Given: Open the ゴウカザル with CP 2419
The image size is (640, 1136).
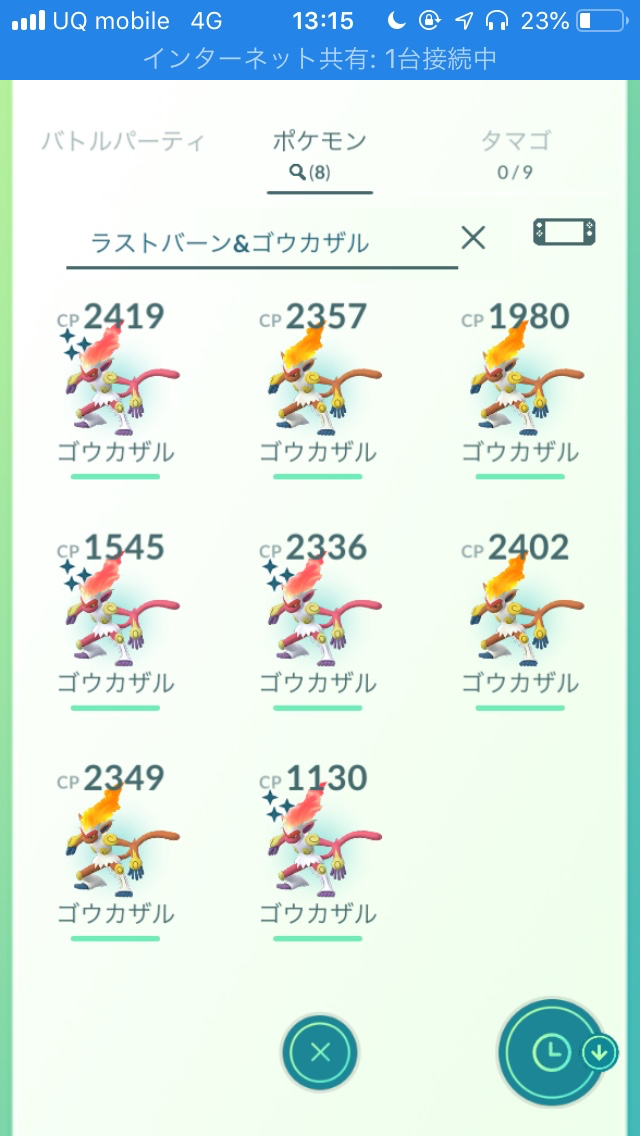Looking at the screenshot, I should 116,389.
